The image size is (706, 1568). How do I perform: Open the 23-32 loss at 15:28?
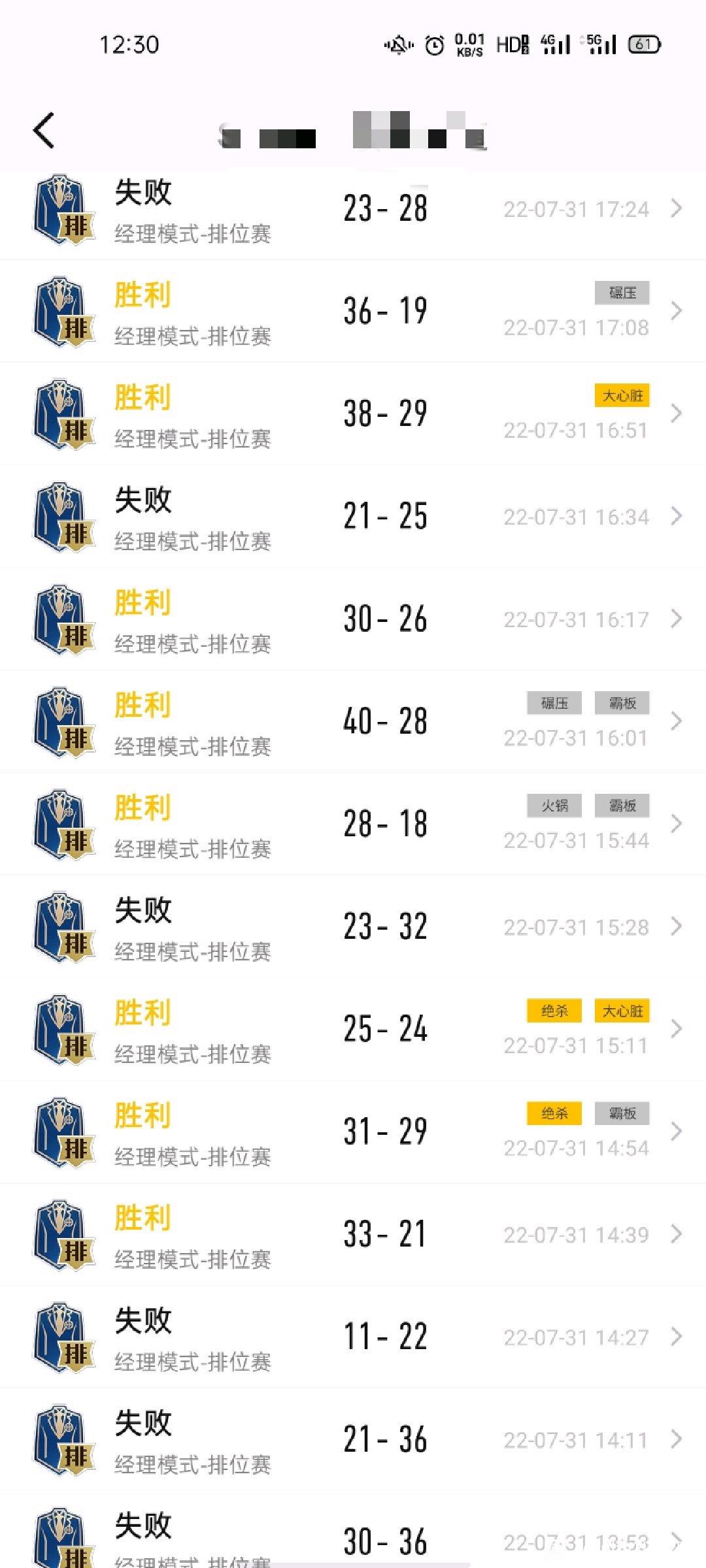click(353, 926)
